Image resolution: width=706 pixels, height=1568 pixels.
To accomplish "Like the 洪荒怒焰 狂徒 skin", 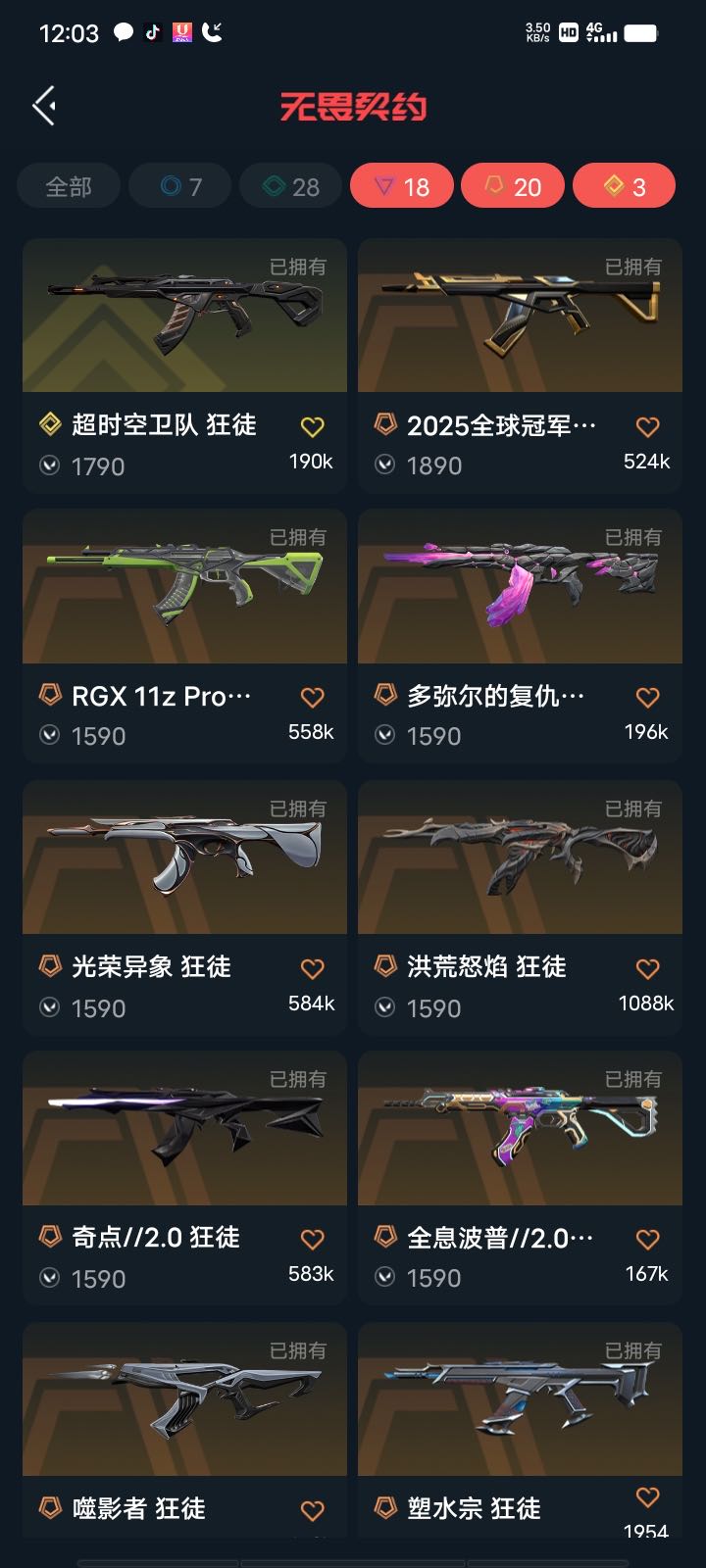I will pos(647,968).
